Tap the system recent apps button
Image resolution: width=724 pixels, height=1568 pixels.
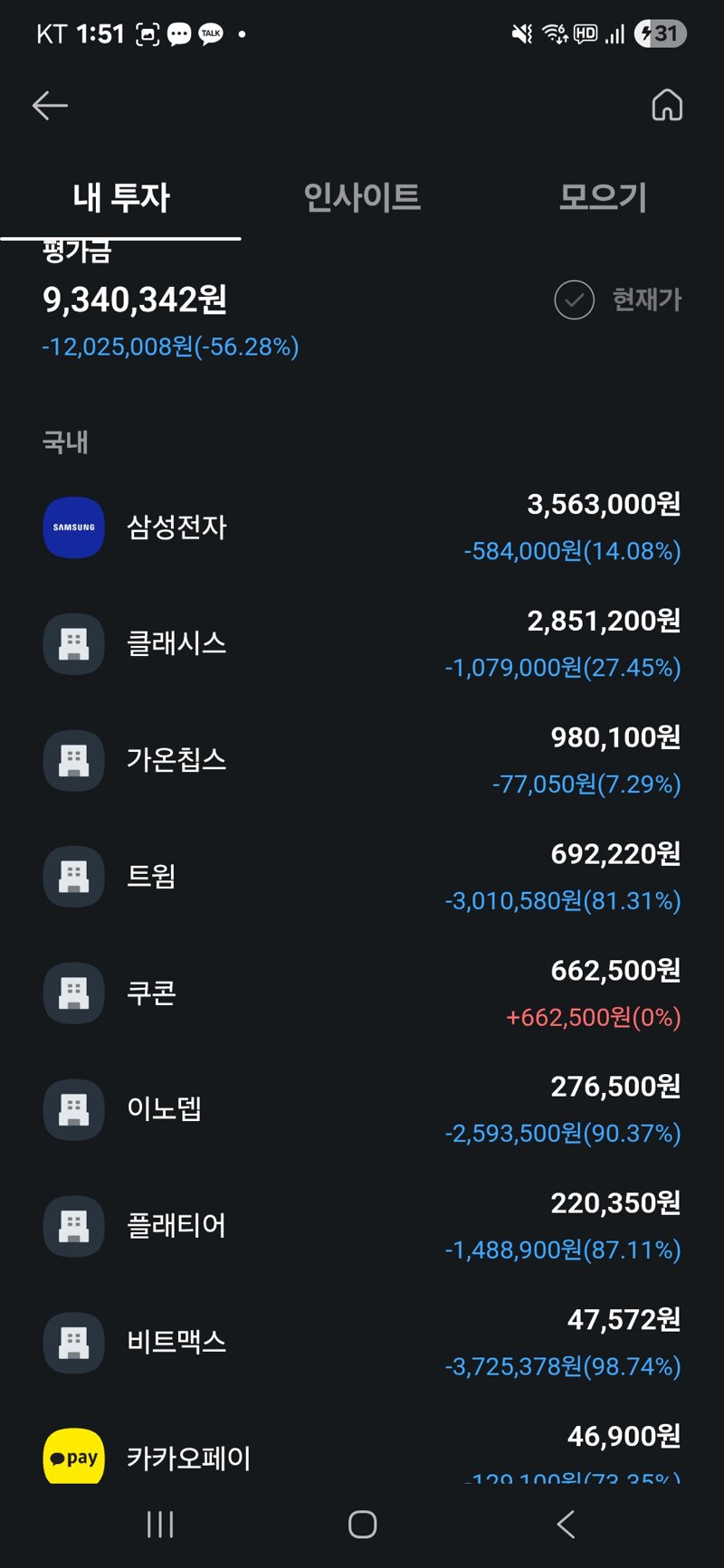coord(160,1525)
